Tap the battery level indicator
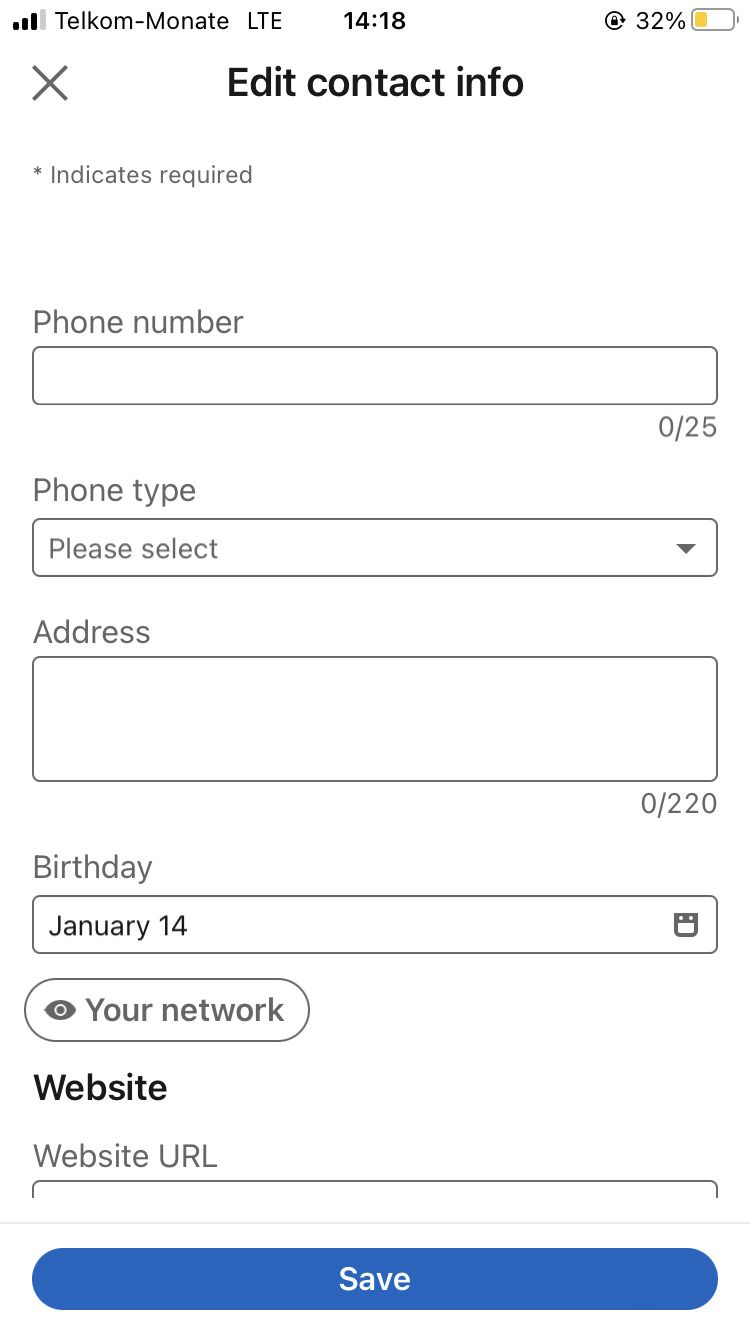Image resolution: width=750 pixels, height=1334 pixels. pos(715,20)
